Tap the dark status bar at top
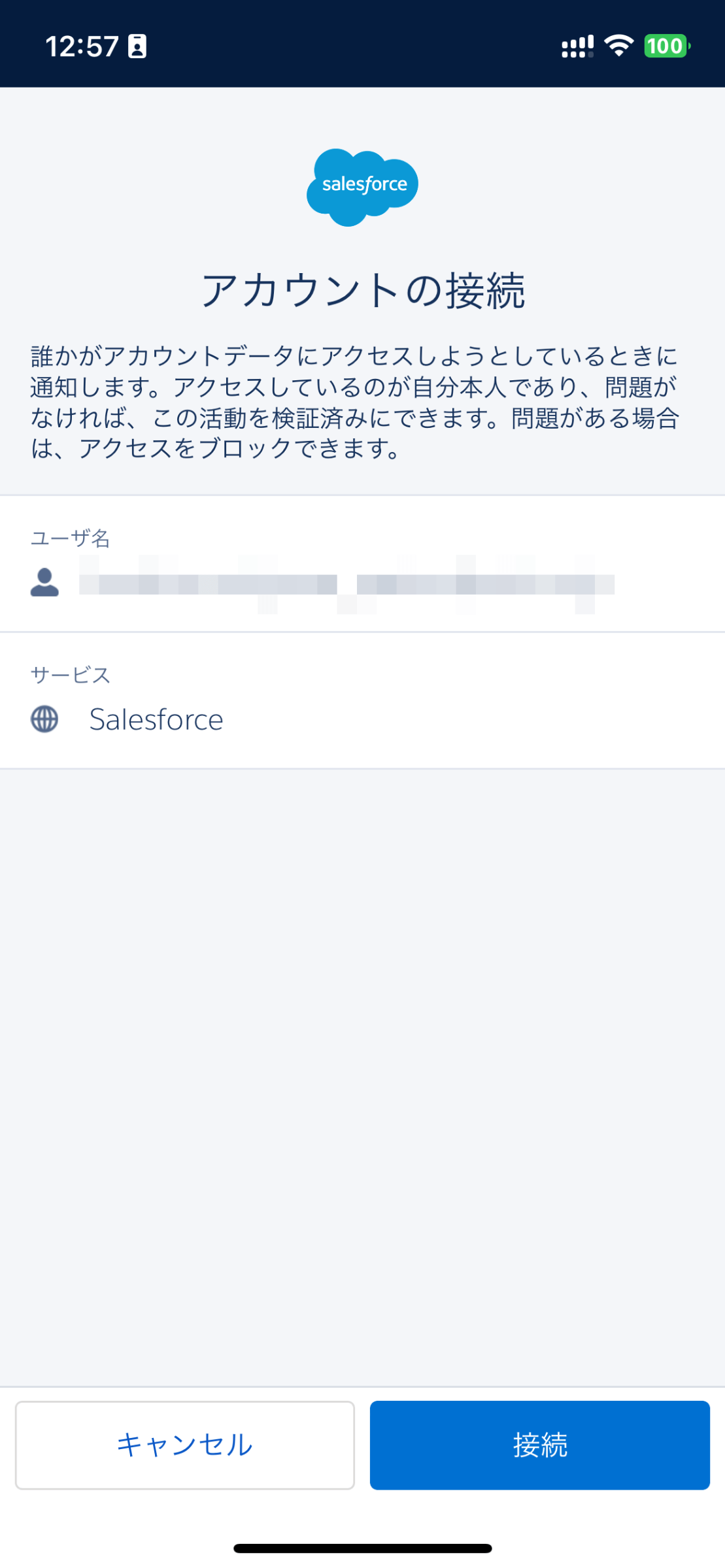This screenshot has height=1568, width=725. pyautogui.click(x=362, y=43)
